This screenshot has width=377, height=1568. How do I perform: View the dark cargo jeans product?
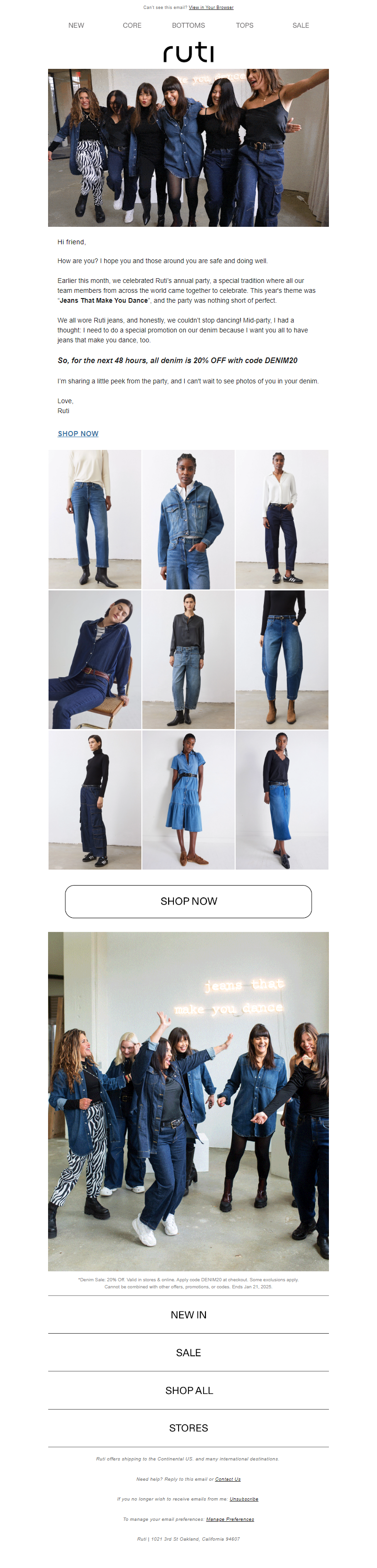[x=95, y=799]
